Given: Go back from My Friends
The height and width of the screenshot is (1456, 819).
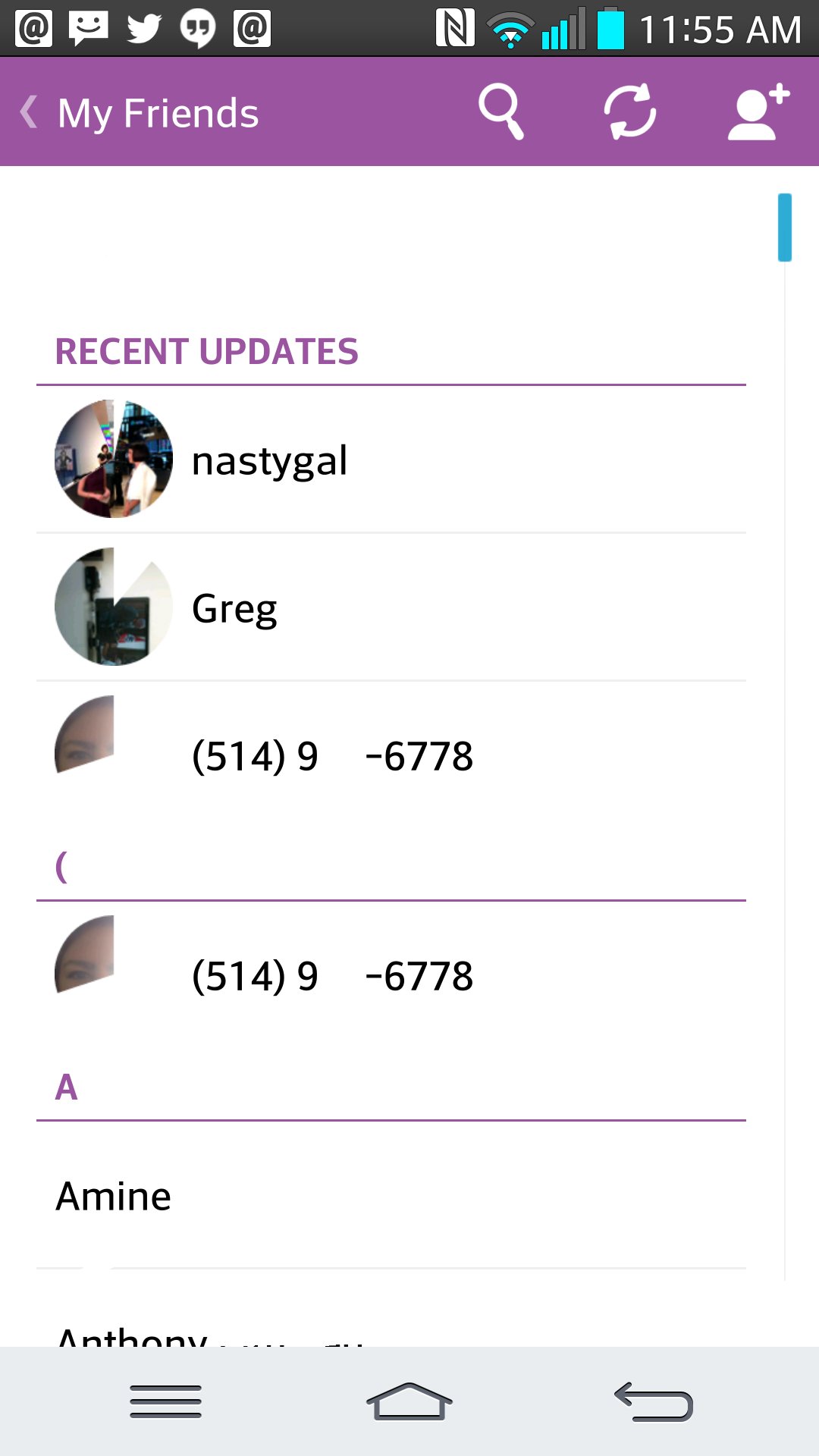Looking at the screenshot, I should [30, 112].
